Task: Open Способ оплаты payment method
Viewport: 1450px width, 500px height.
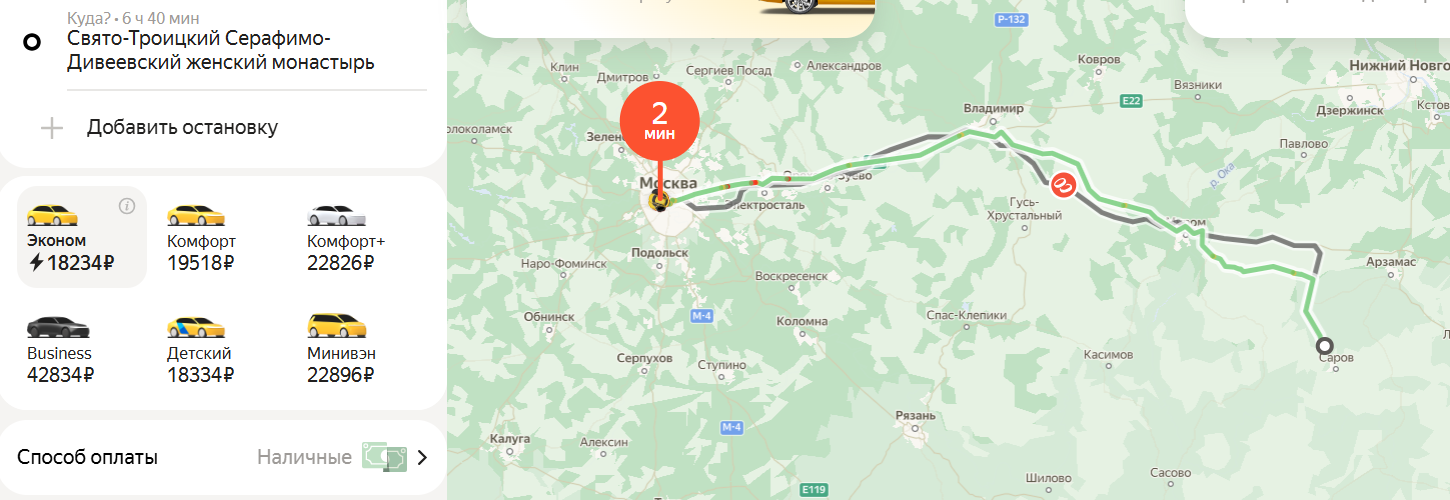Action: pos(222,458)
